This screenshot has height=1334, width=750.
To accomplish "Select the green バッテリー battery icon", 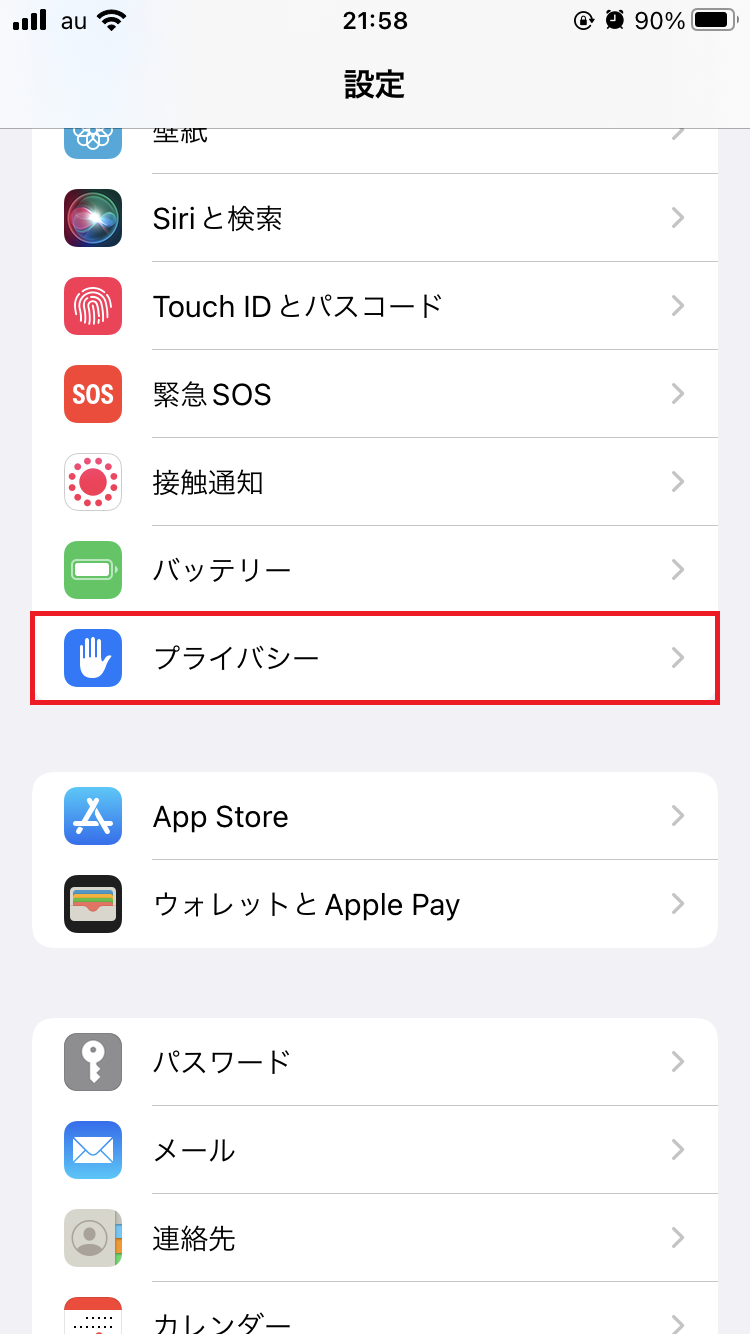I will pos(92,570).
